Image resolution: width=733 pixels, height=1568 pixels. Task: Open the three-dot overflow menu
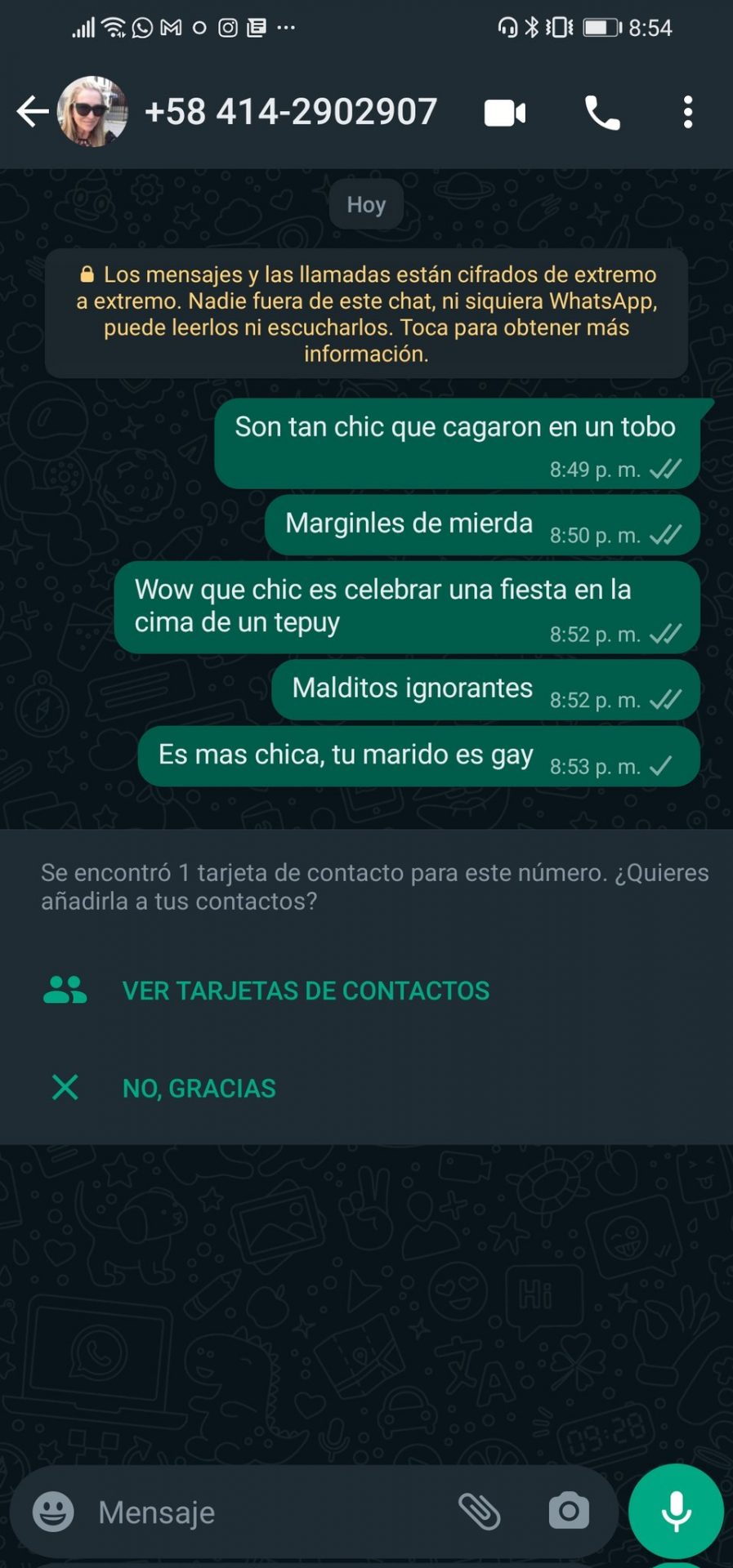pos(688,112)
